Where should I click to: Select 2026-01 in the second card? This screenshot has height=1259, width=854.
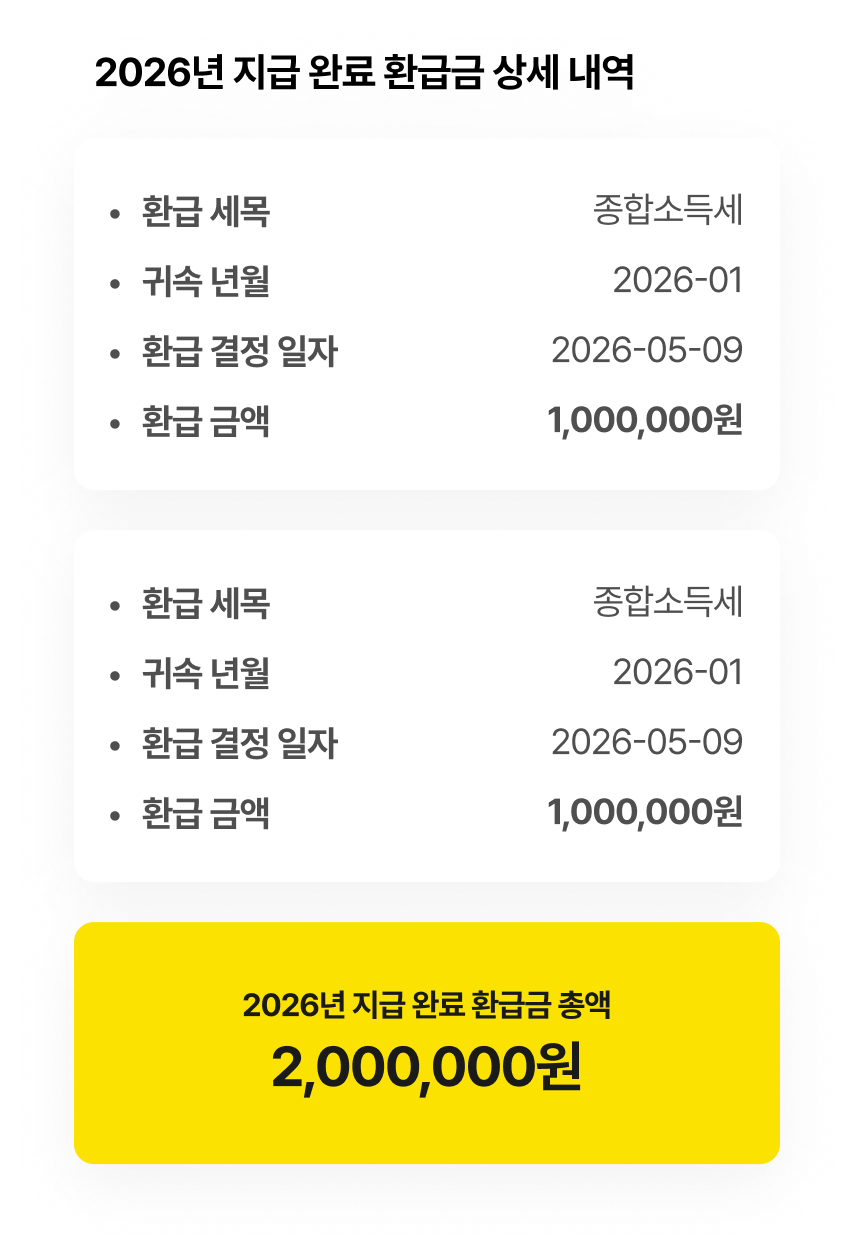[x=681, y=674]
